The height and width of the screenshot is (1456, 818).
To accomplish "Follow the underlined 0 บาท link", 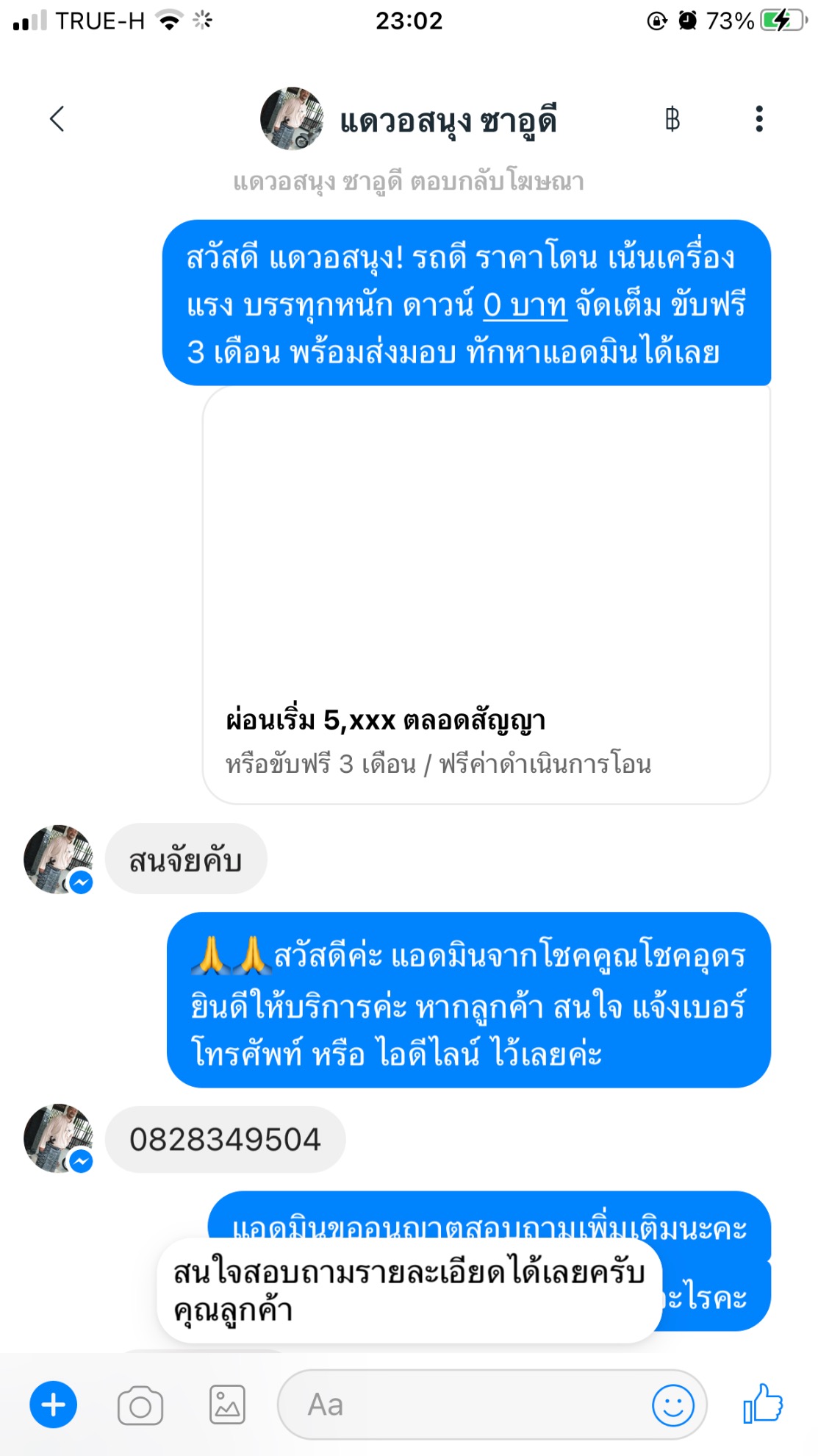I will click(524, 305).
